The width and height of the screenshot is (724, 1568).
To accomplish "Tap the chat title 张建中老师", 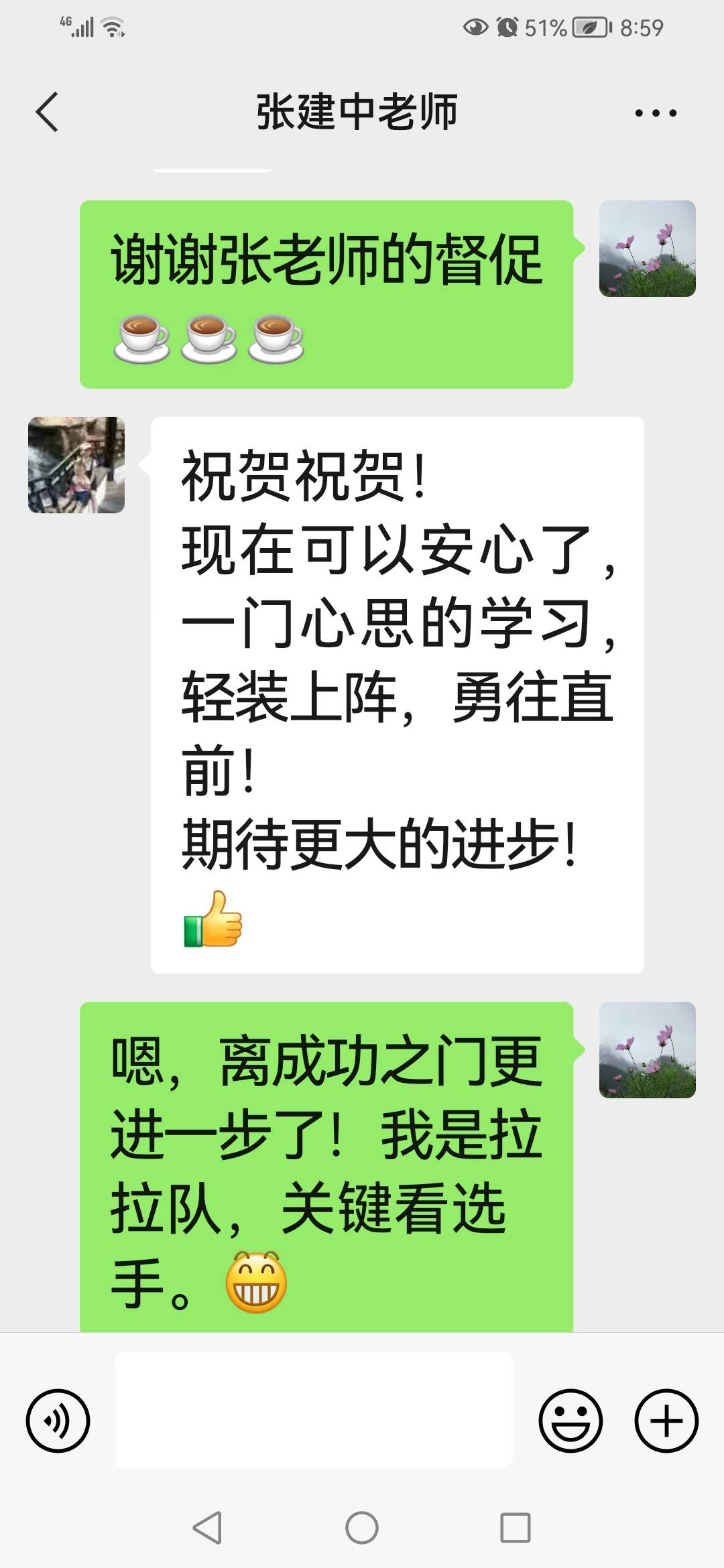I will [x=357, y=112].
